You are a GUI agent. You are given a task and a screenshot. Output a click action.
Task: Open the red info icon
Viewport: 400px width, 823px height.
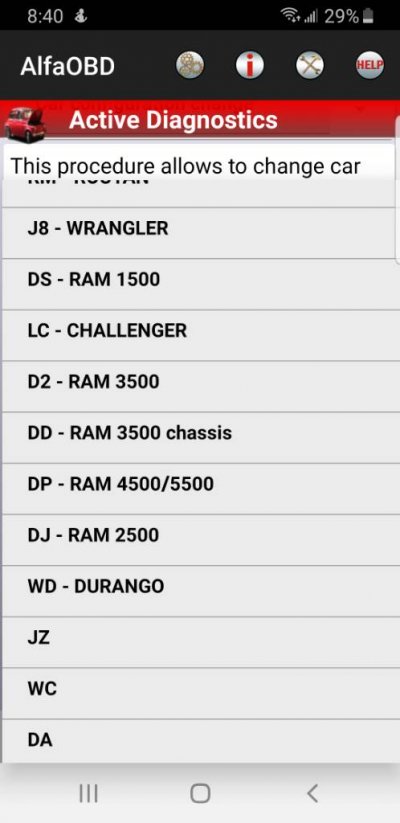pos(250,66)
